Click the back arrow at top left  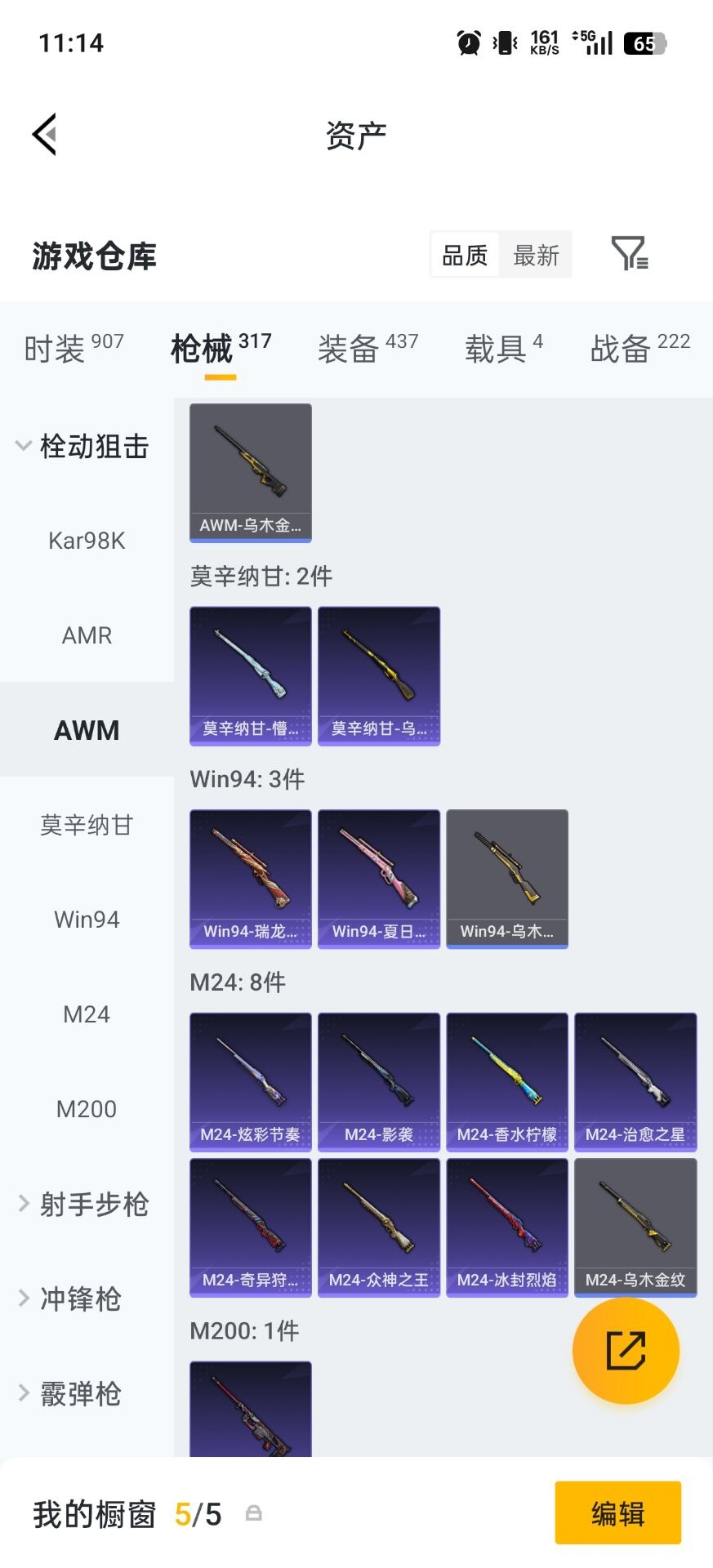click(45, 133)
